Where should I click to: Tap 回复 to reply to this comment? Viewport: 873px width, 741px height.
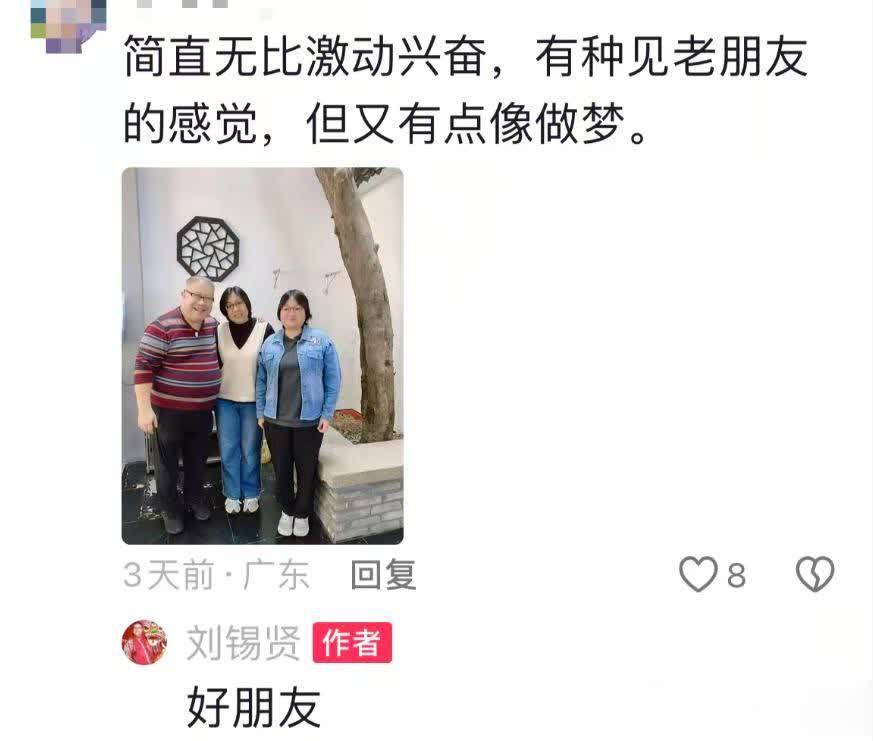pos(383,575)
